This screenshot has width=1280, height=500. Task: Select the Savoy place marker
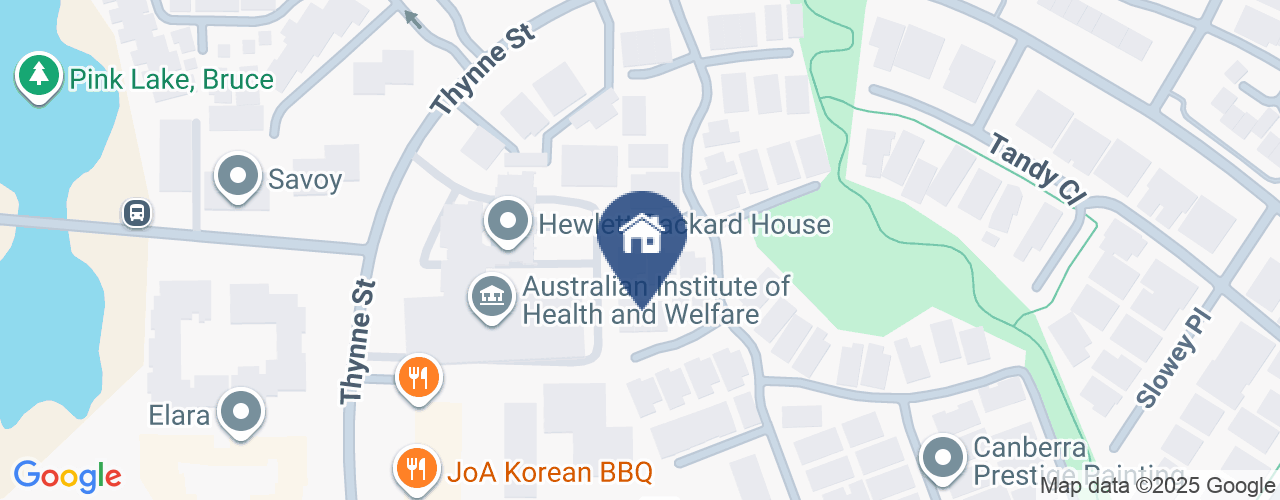238,176
